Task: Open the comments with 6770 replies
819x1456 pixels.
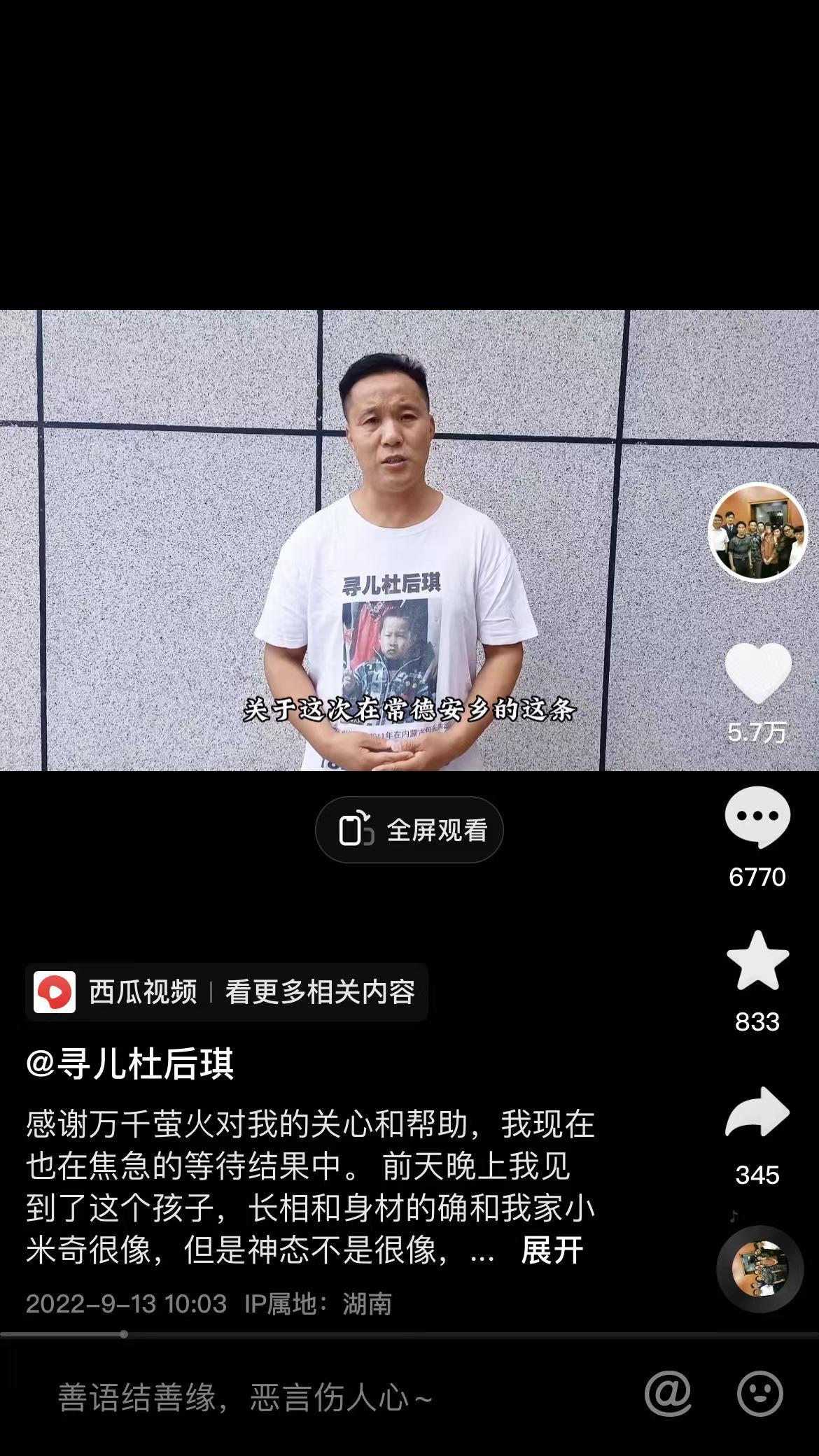Action: click(757, 817)
